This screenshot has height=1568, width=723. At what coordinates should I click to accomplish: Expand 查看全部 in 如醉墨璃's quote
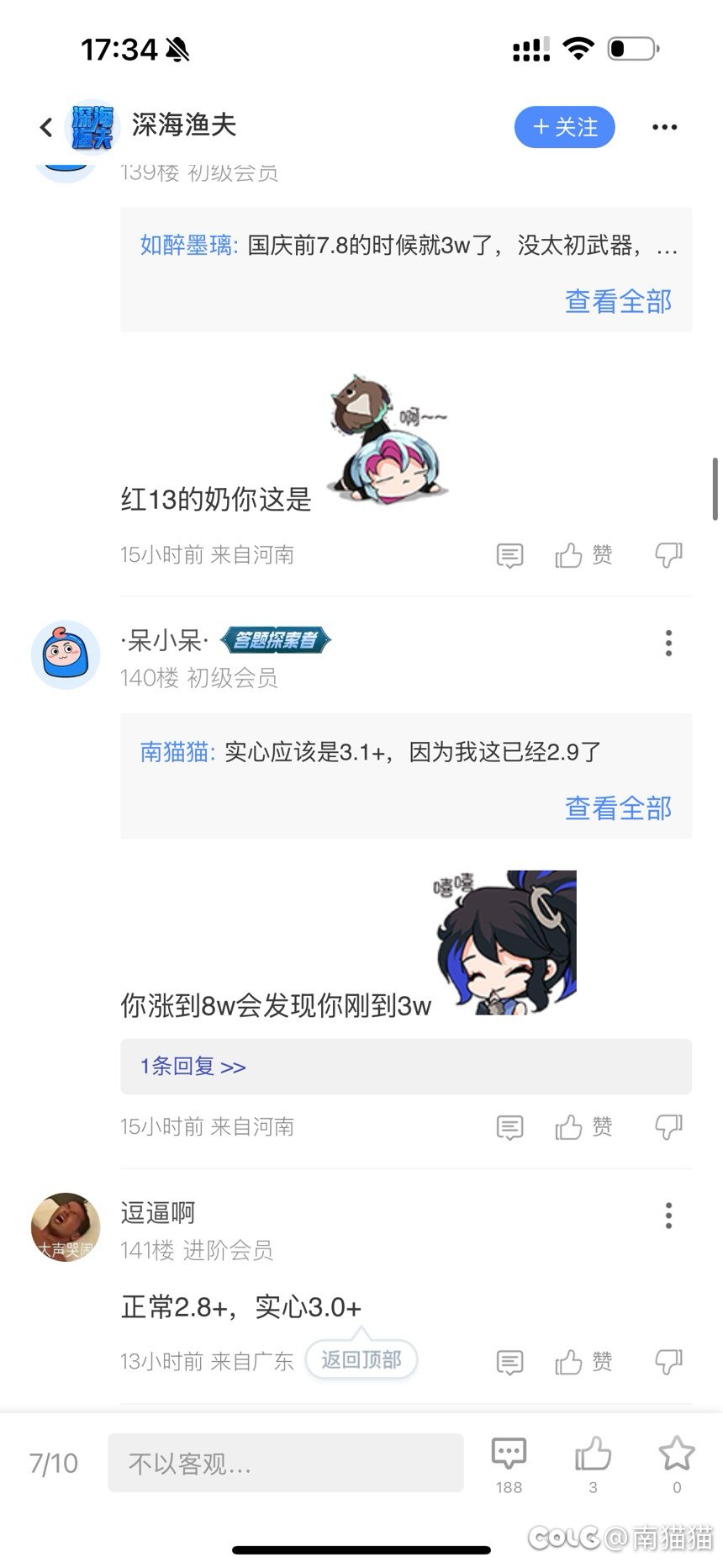click(618, 301)
